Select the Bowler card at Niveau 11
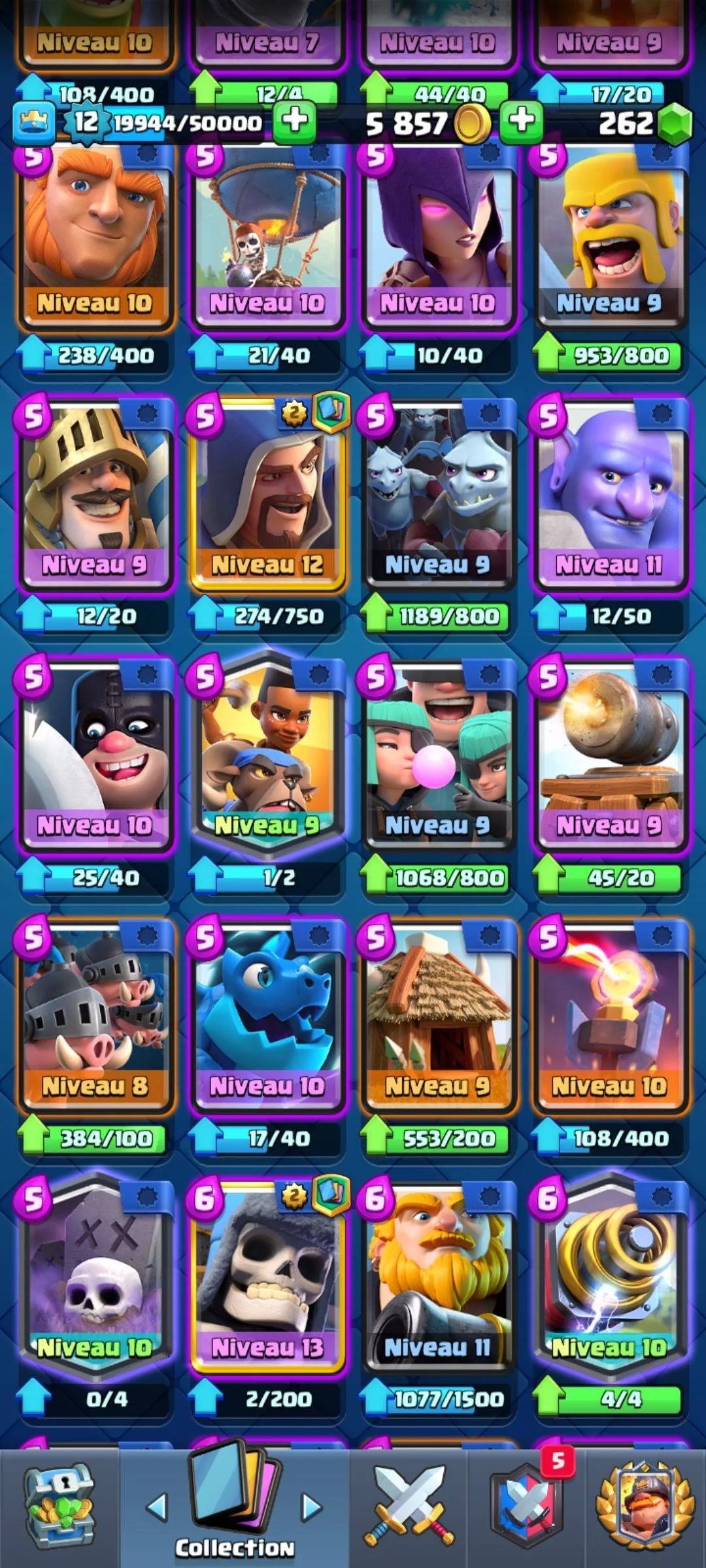 (609, 497)
